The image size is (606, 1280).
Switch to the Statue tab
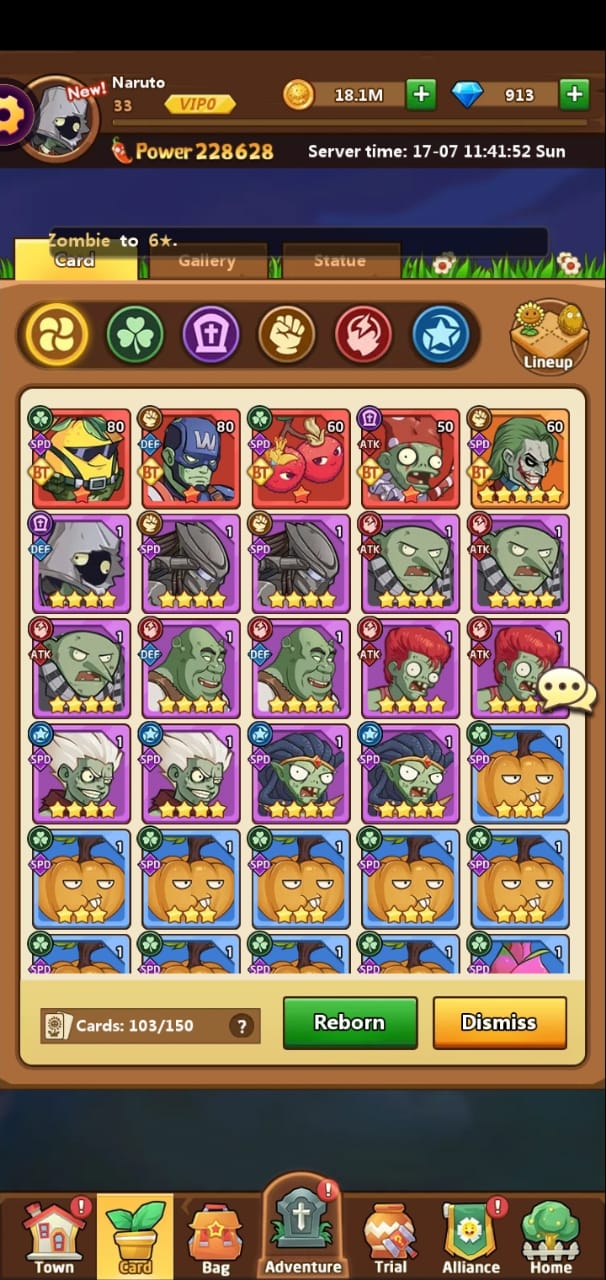pos(340,261)
